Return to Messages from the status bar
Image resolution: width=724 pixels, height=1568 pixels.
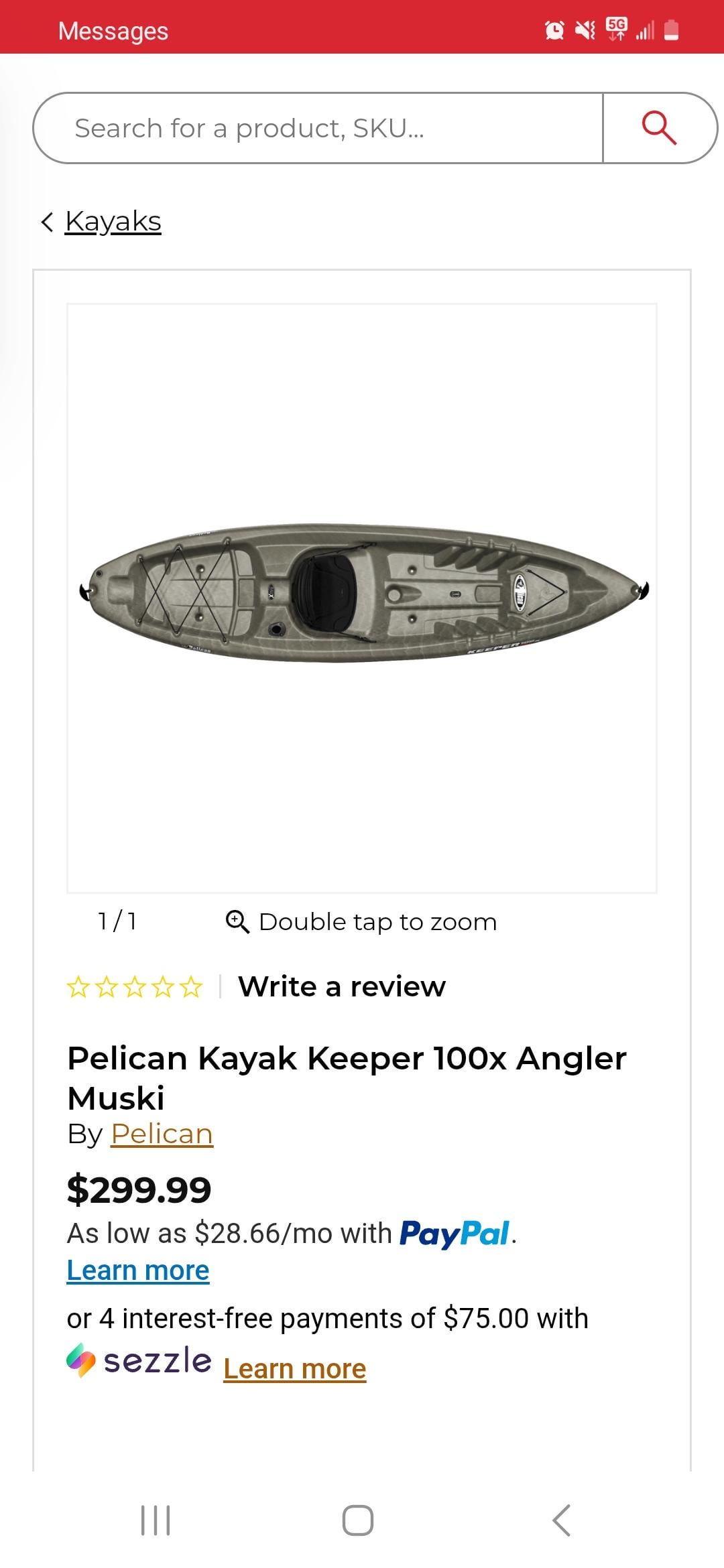(x=113, y=31)
